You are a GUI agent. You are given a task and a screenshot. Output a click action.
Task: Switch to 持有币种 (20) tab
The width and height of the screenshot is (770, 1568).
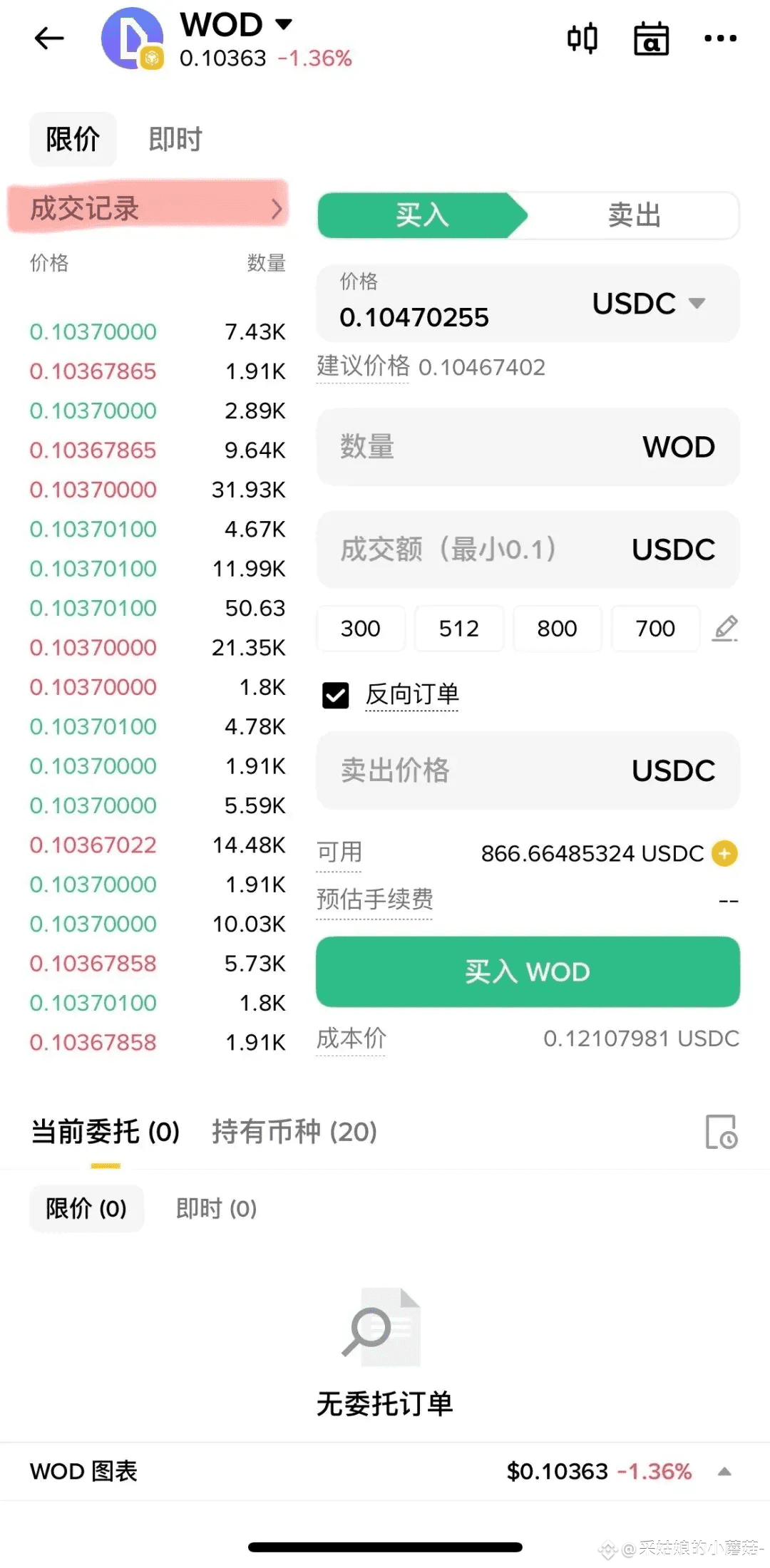(x=294, y=1132)
